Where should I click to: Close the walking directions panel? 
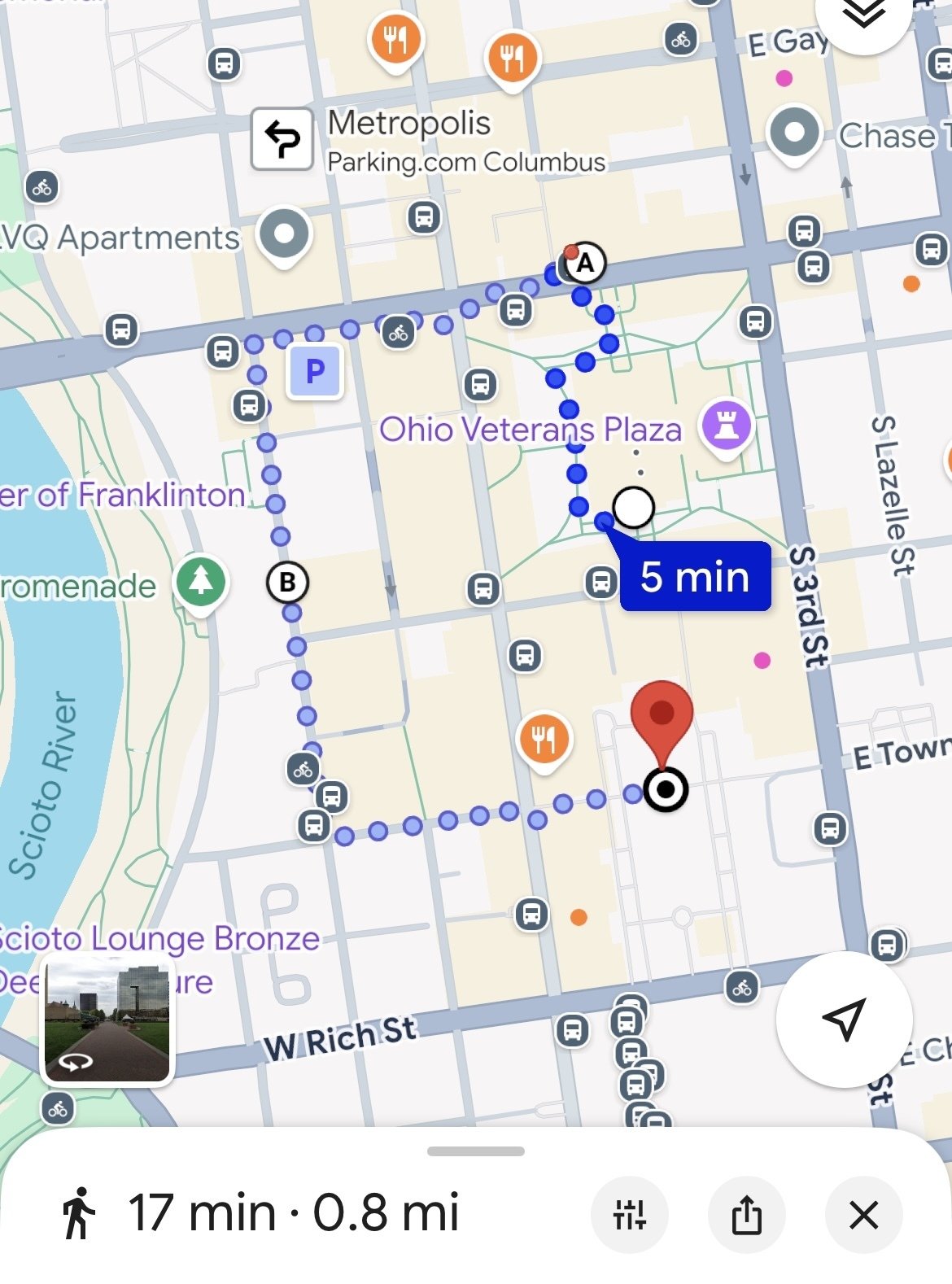coord(863,1216)
